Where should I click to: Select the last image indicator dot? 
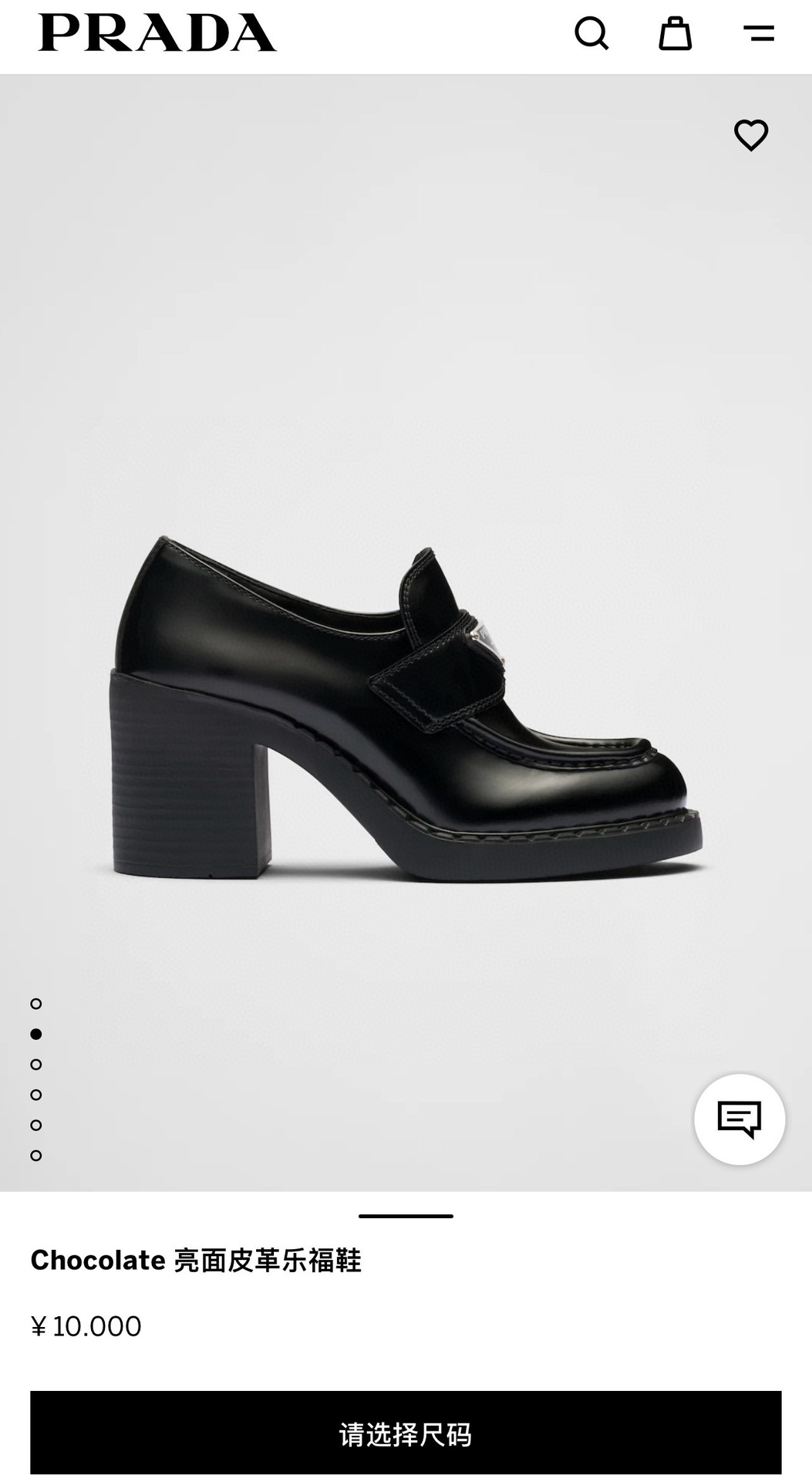[36, 1155]
